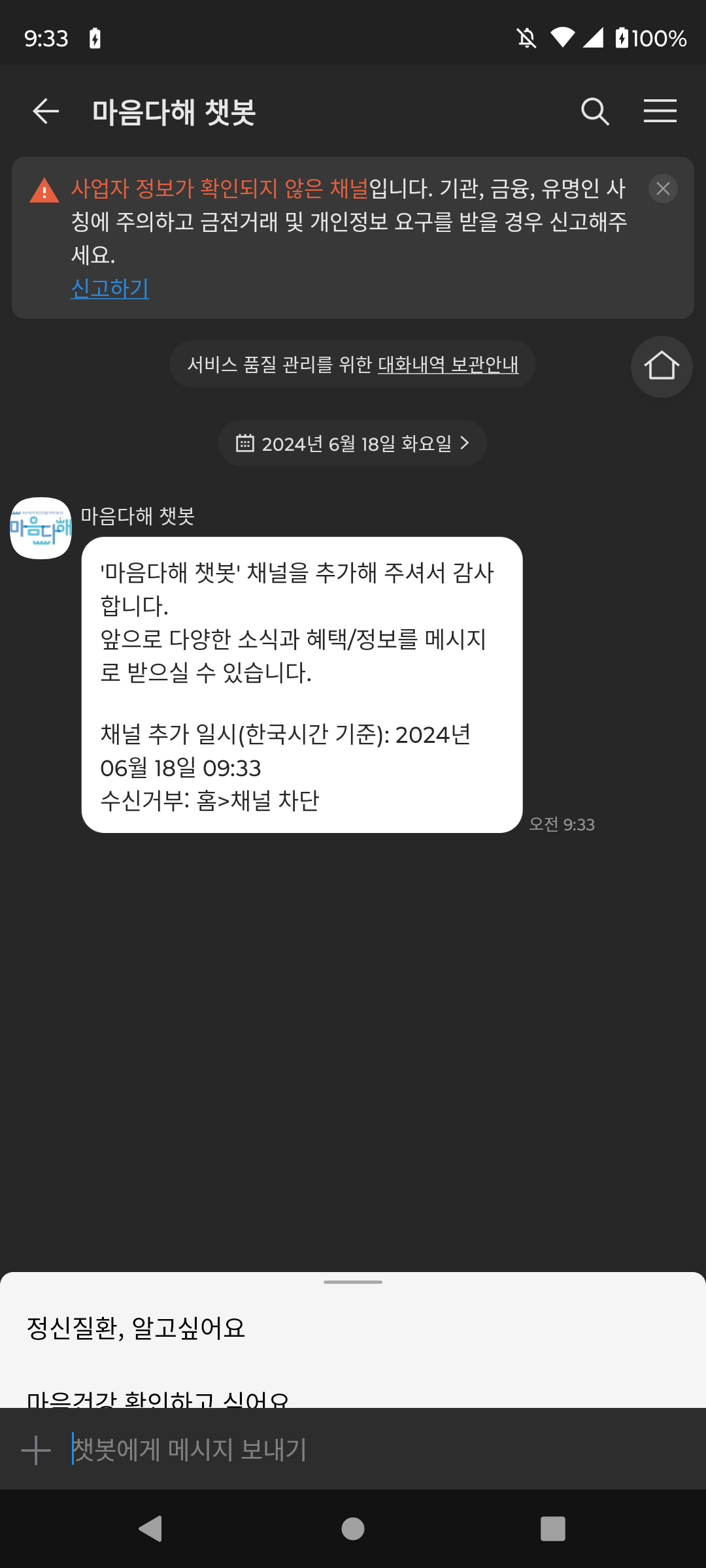Select 마음건강 확인하고 싶어요 menu option
The image size is (706, 1568).
coord(157,1398)
